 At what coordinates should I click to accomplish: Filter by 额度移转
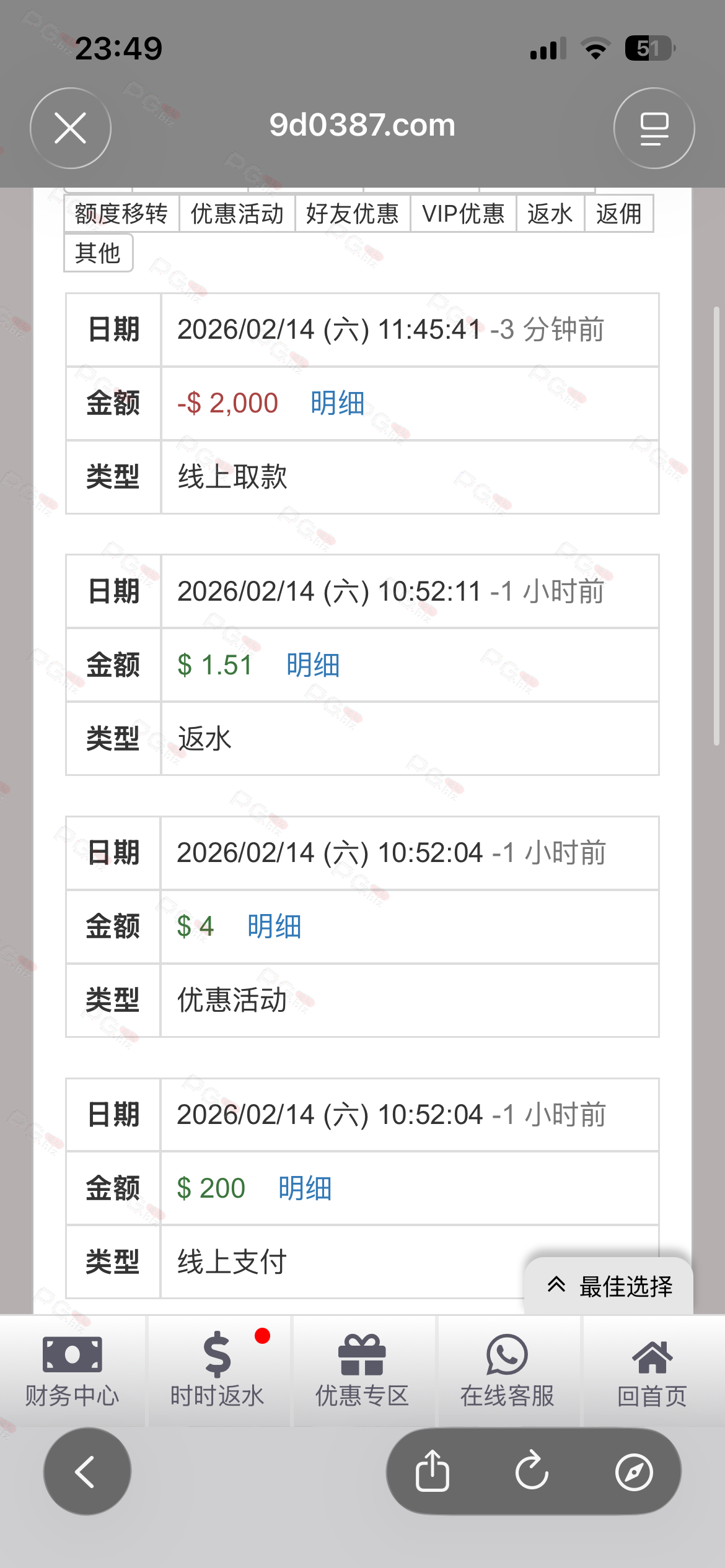click(121, 214)
